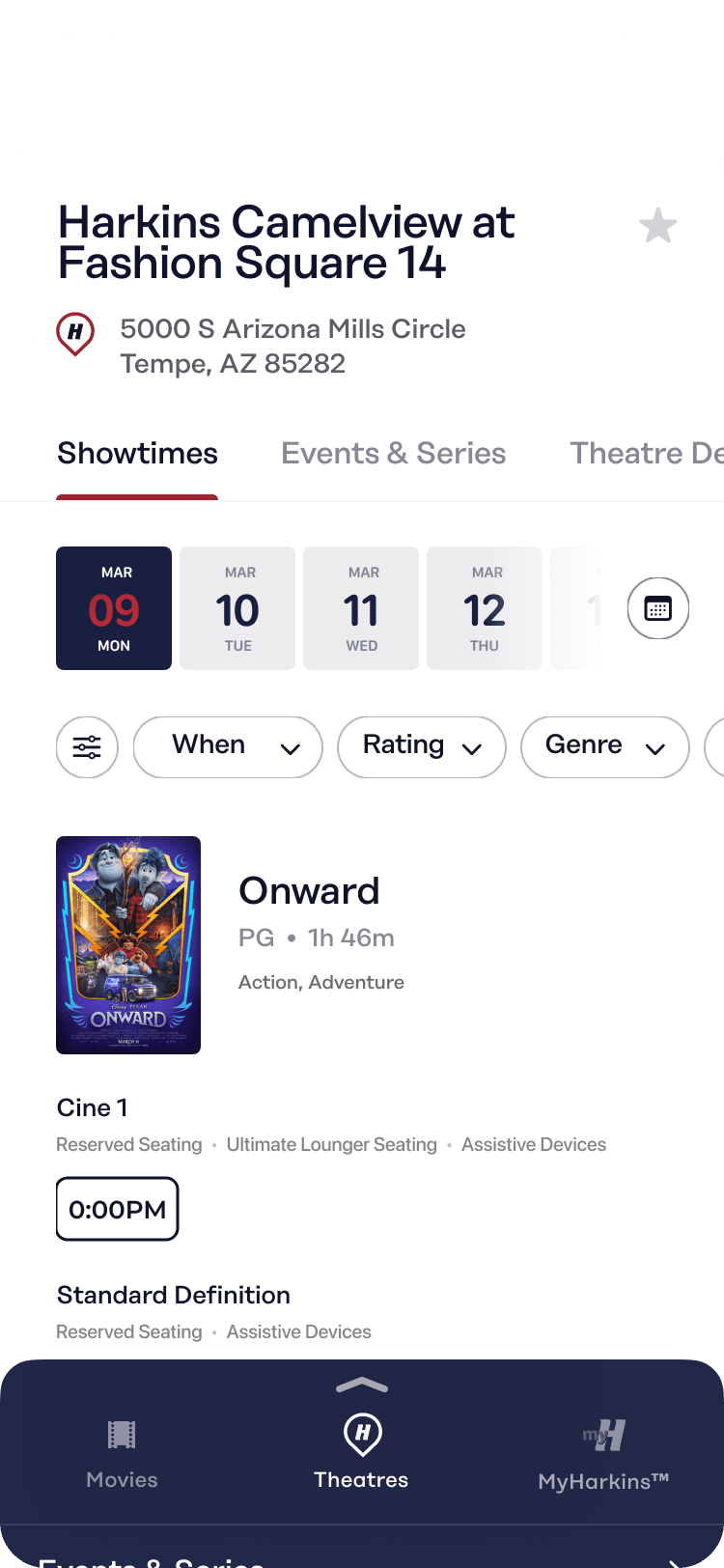Viewport: 724px width, 1568px height.
Task: Select the 0:00PM Cine 1 showtime
Action: pos(118,1209)
